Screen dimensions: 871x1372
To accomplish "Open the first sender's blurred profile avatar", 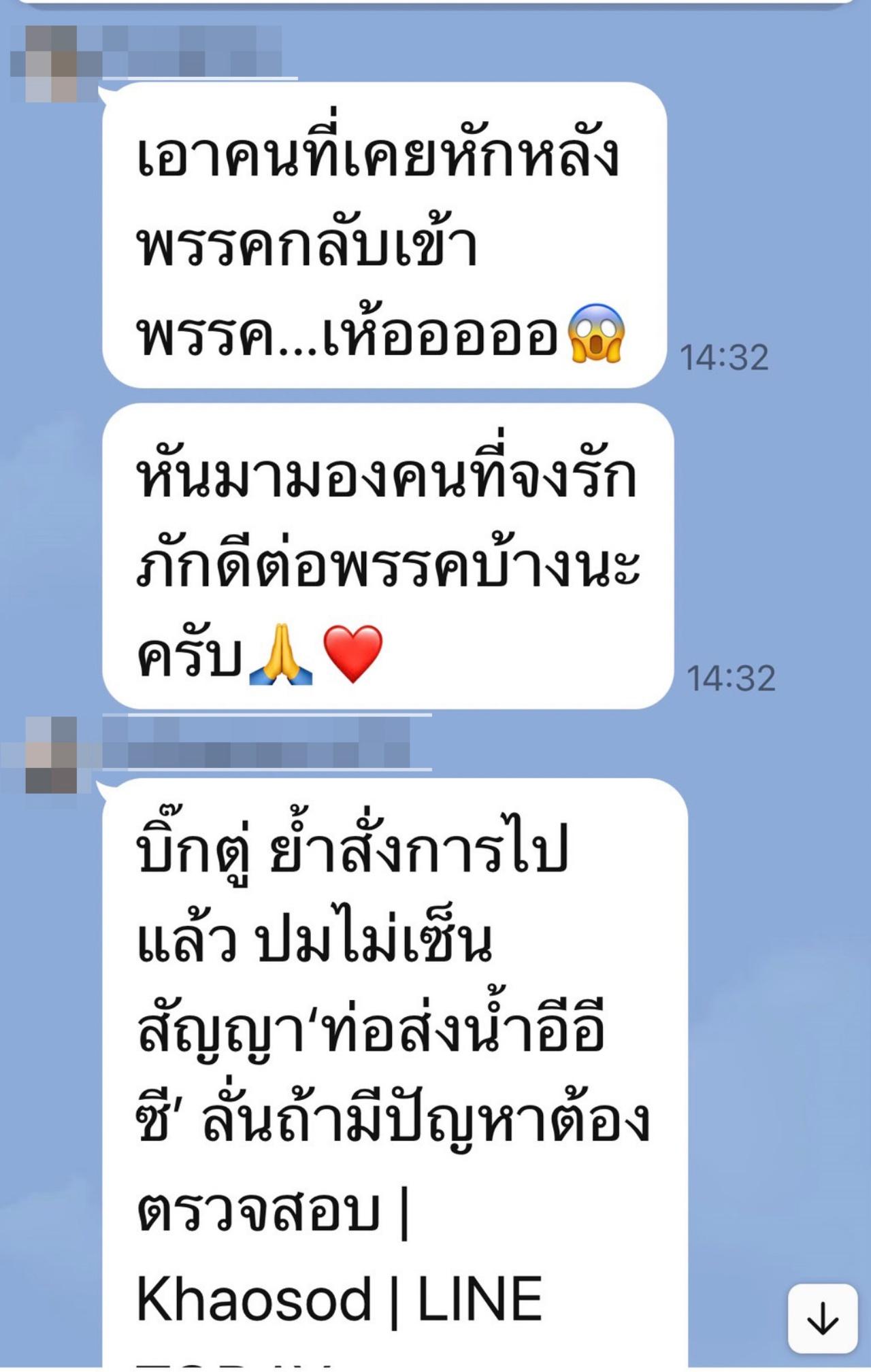I will click(x=51, y=63).
